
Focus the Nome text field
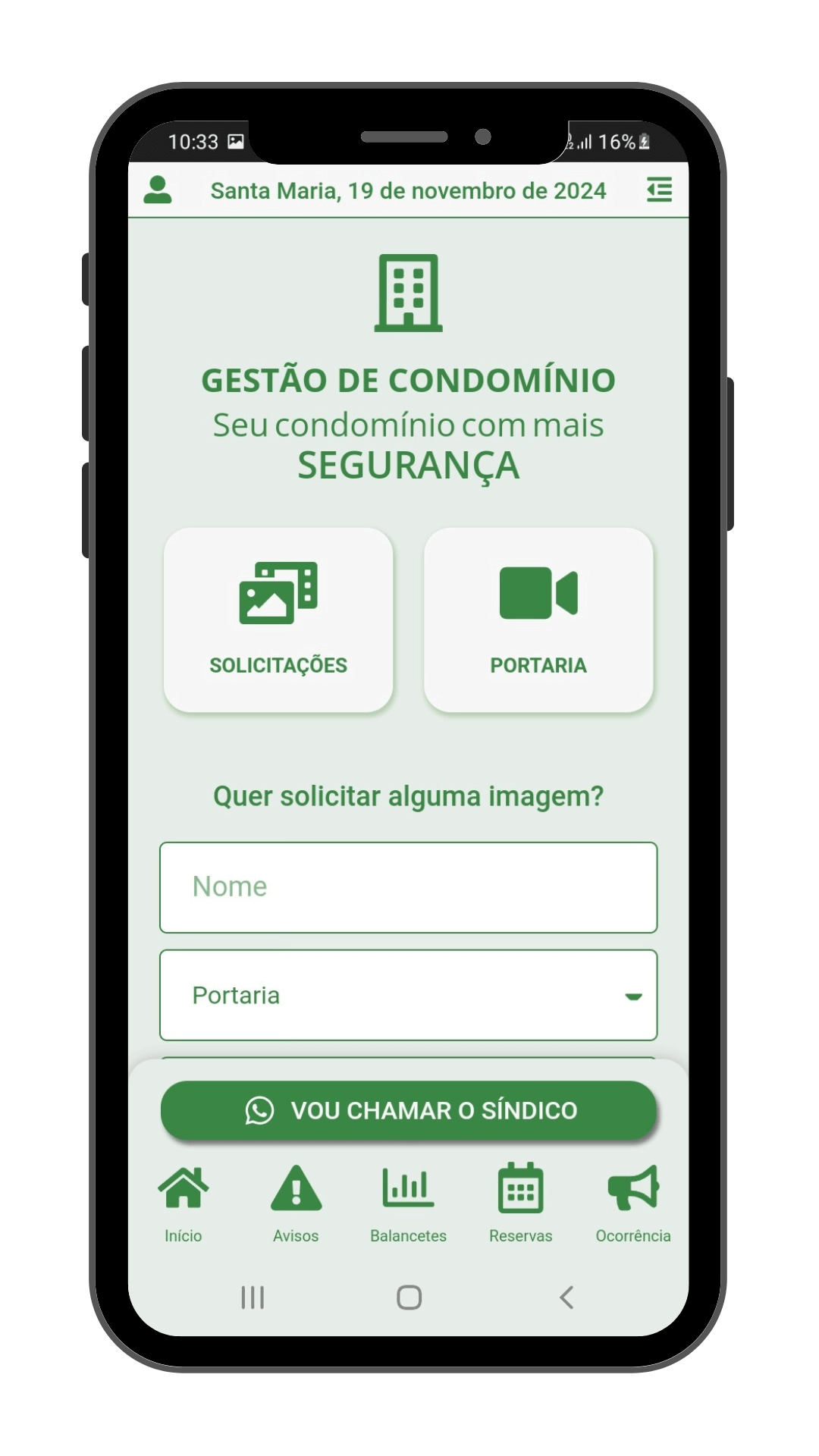tap(408, 887)
